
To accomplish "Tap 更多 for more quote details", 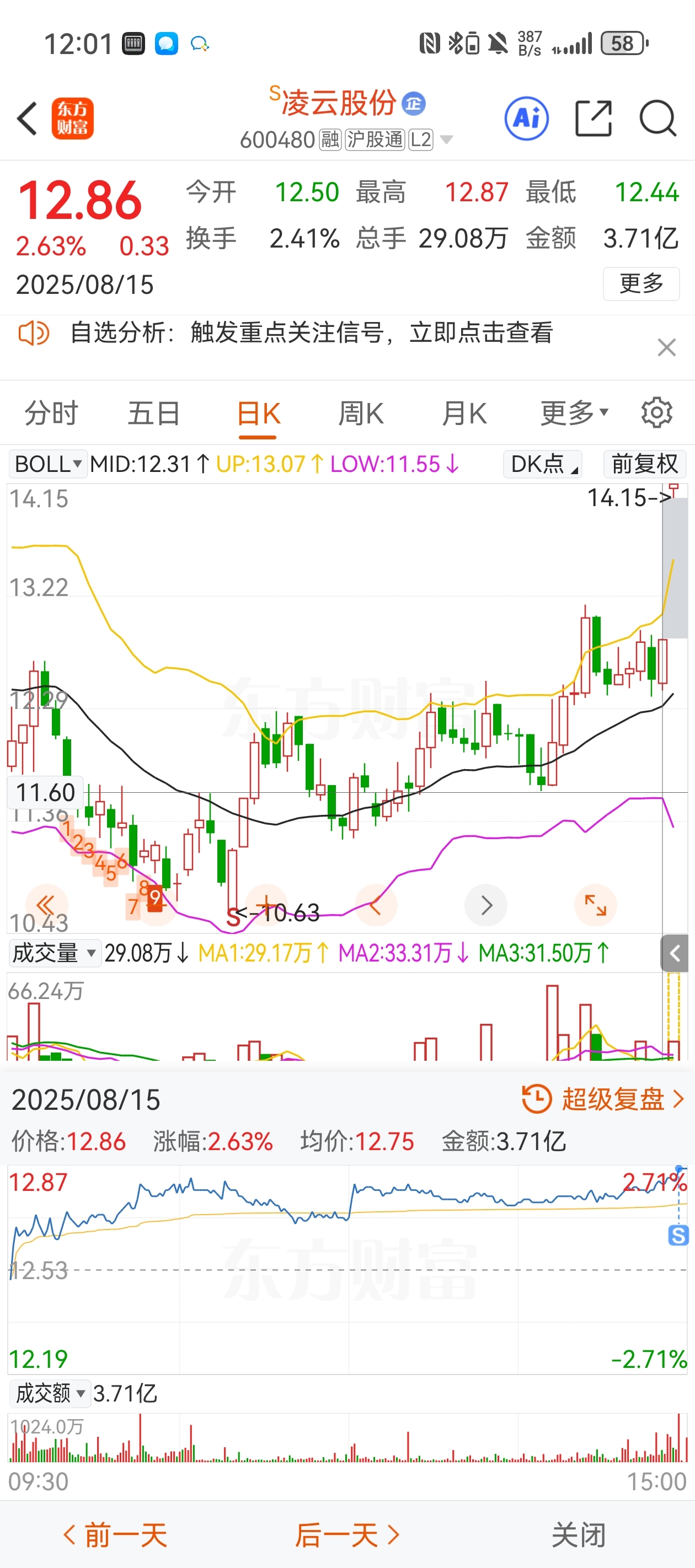I will point(641,283).
